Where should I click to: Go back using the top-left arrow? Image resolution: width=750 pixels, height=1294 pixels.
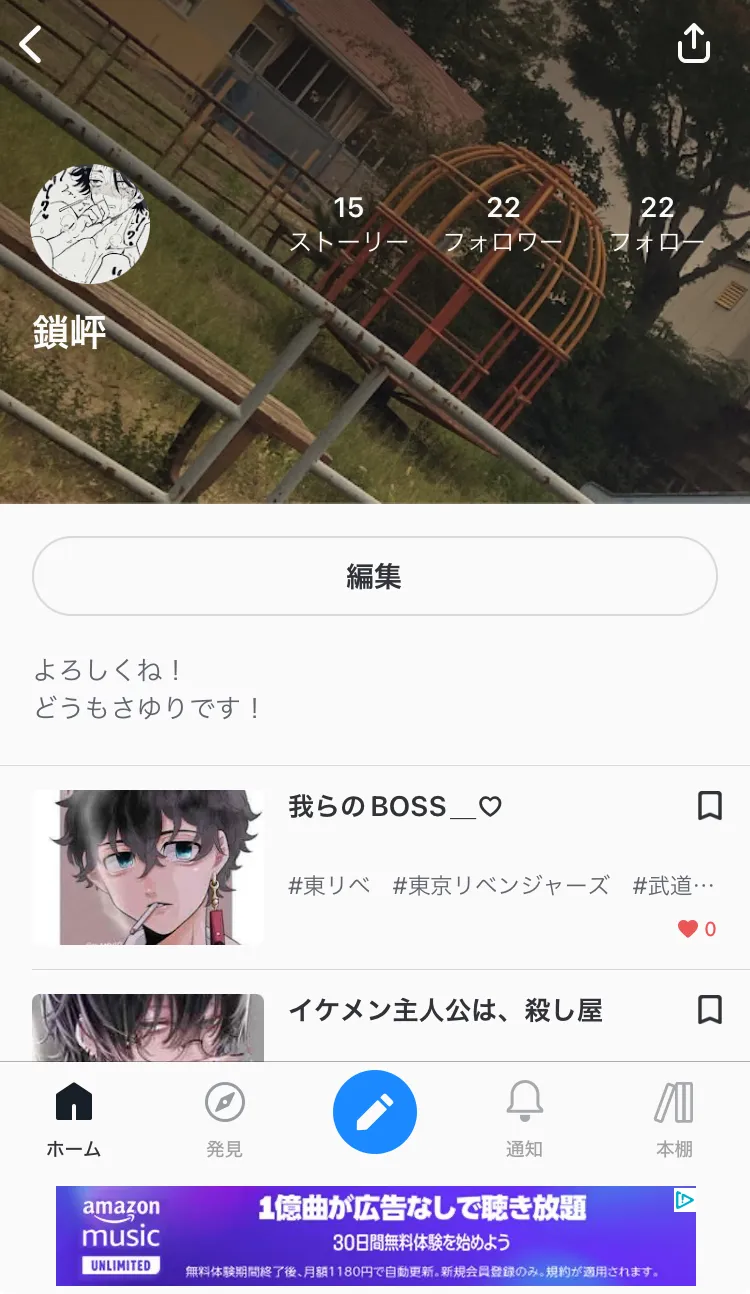pos(31,44)
